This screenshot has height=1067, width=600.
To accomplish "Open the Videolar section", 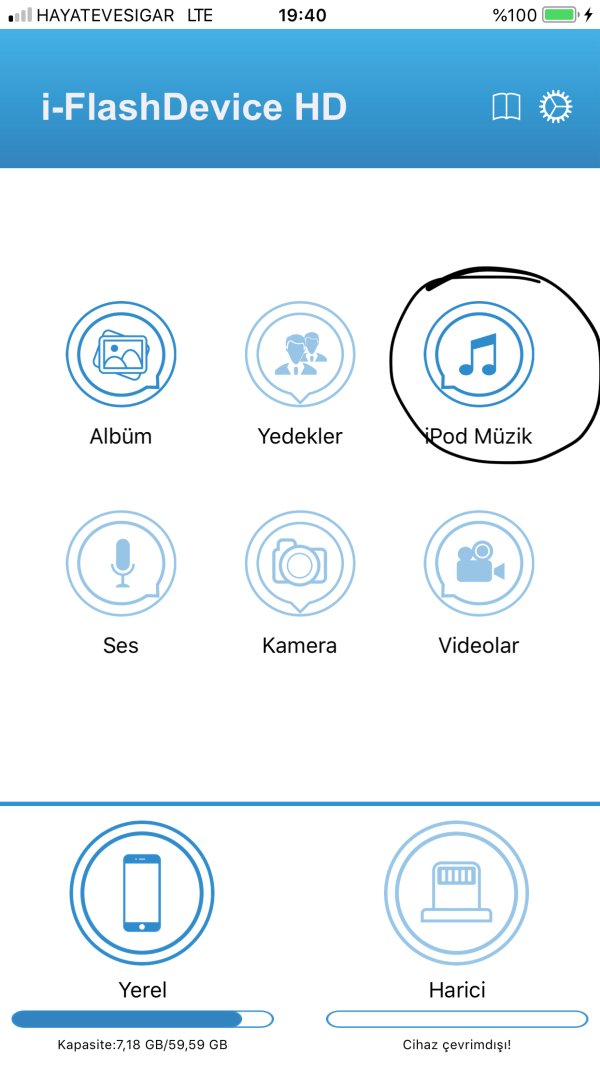I will point(479,564).
